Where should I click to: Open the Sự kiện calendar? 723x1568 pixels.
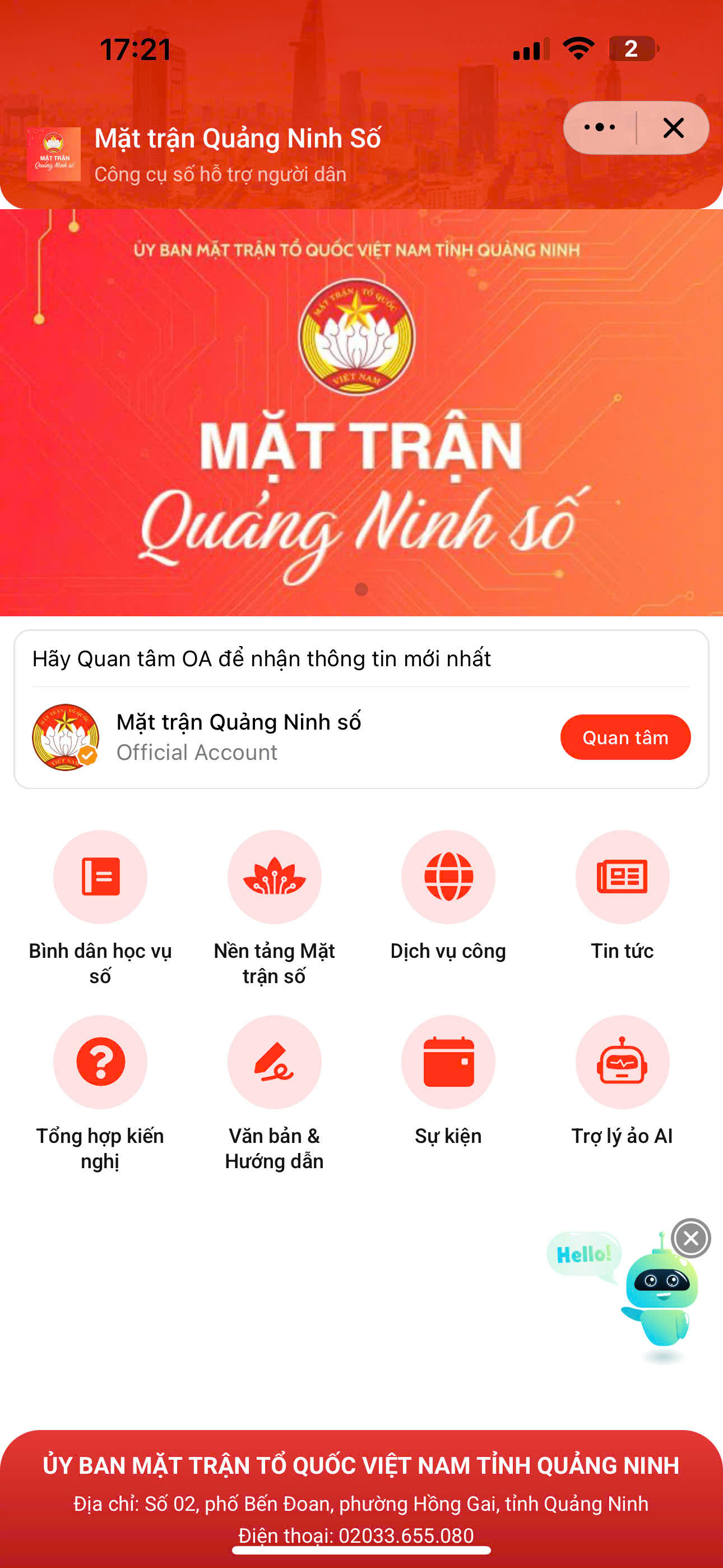(x=448, y=1062)
